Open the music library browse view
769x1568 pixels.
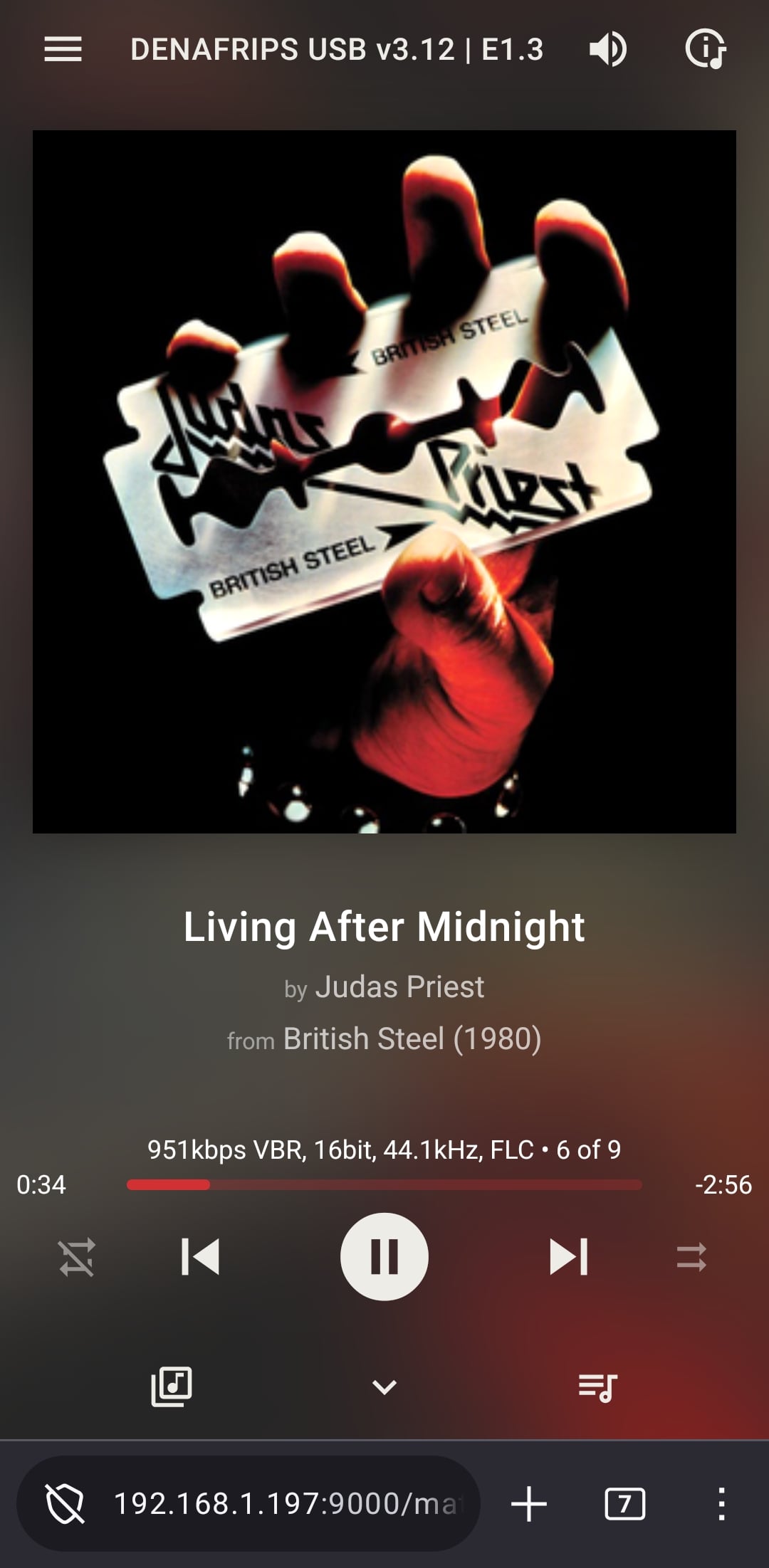pyautogui.click(x=172, y=1387)
